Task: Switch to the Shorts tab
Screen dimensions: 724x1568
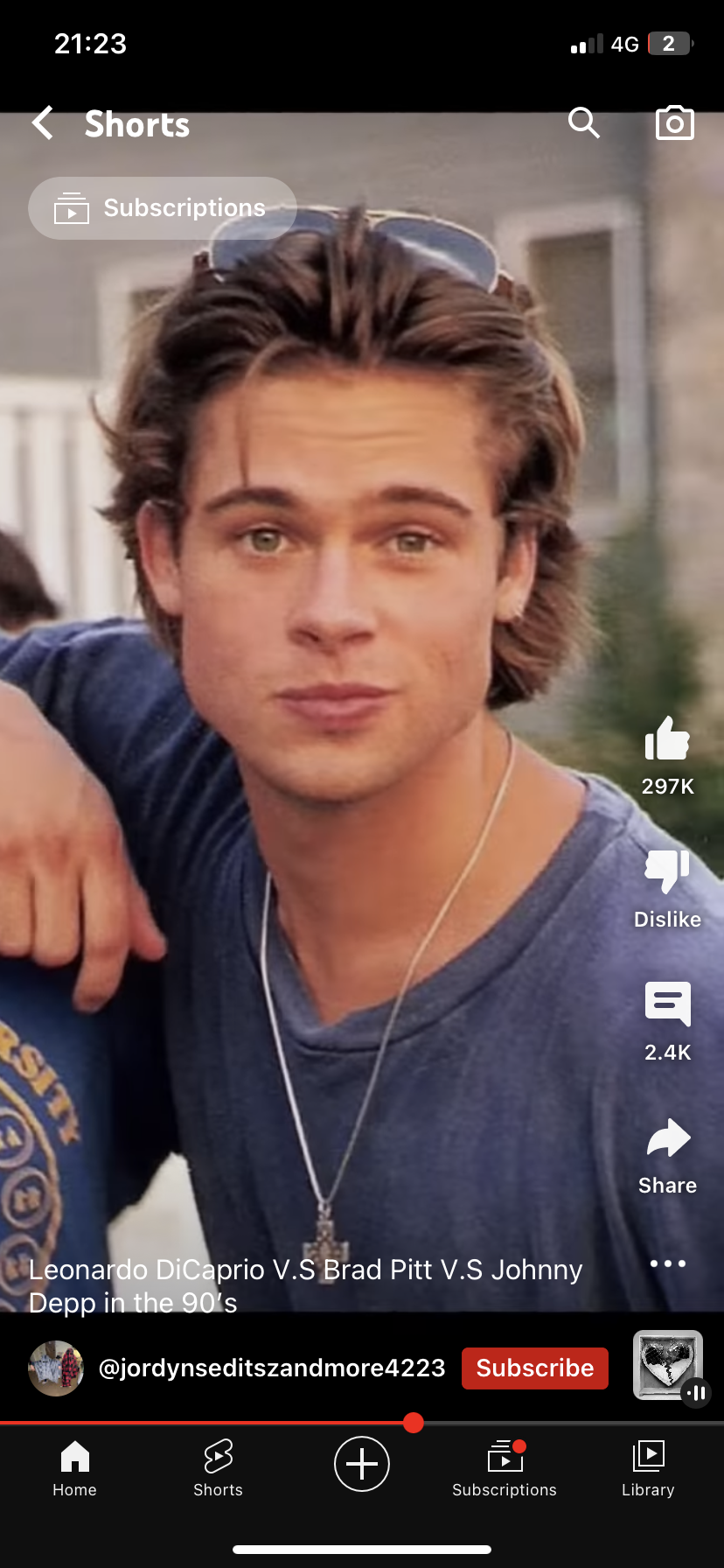Action: point(218,1469)
